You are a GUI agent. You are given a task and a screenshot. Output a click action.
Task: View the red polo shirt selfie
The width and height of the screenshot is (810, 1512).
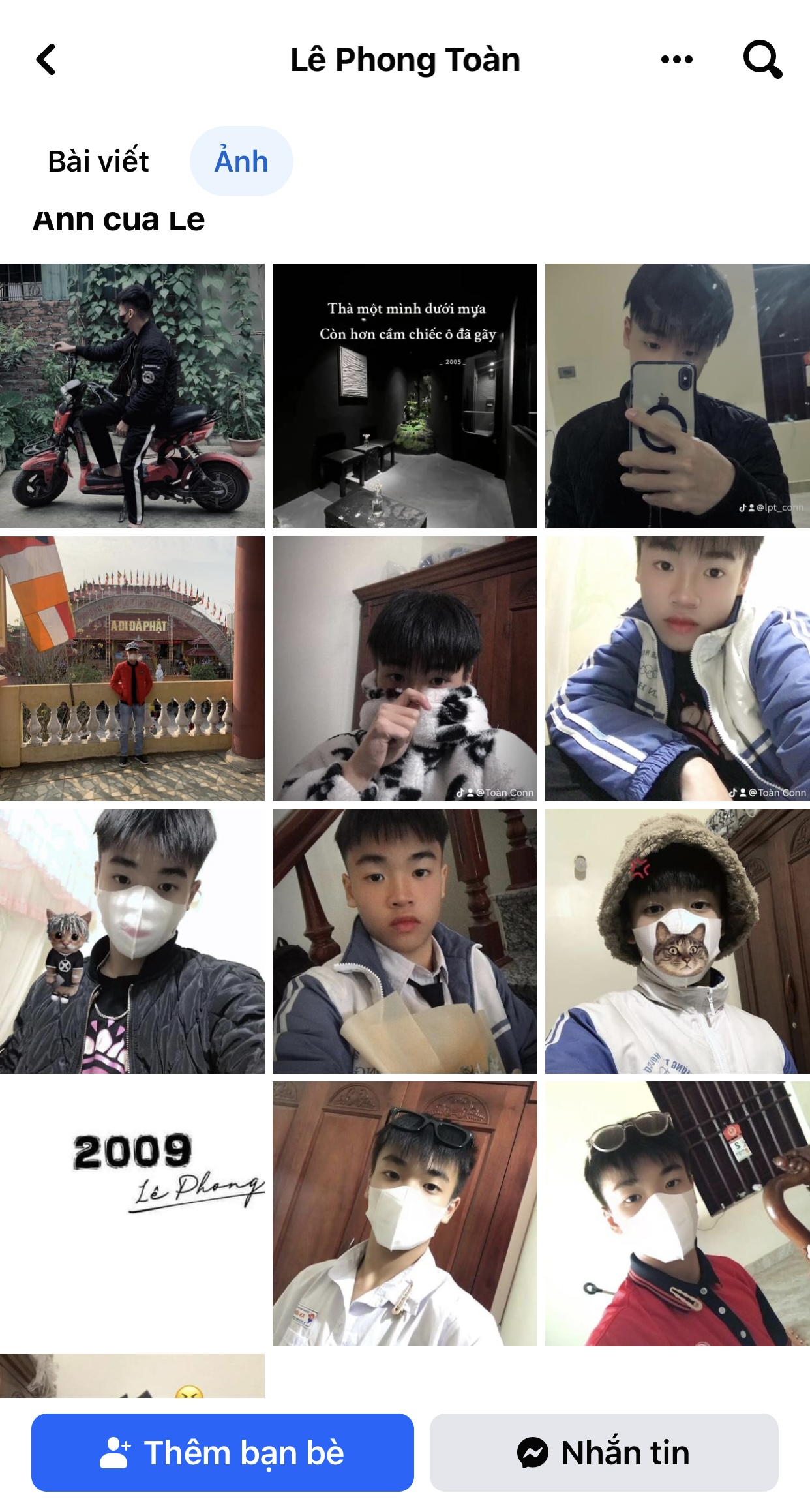pos(678,1214)
